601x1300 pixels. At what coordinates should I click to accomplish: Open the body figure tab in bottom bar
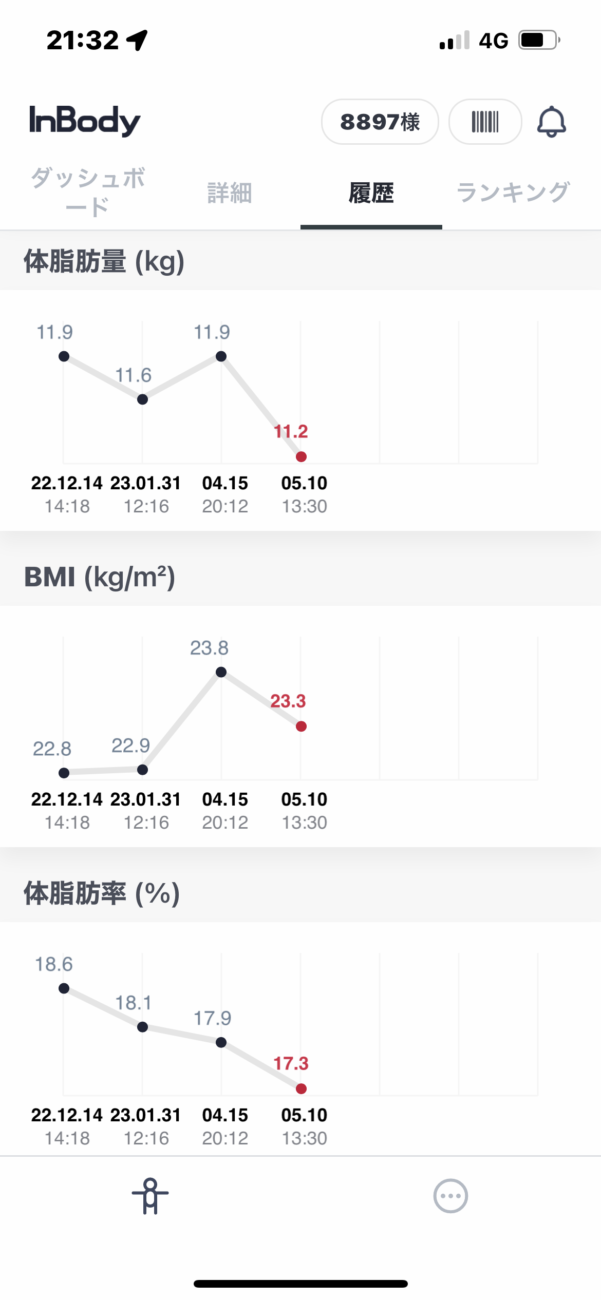point(150,1196)
